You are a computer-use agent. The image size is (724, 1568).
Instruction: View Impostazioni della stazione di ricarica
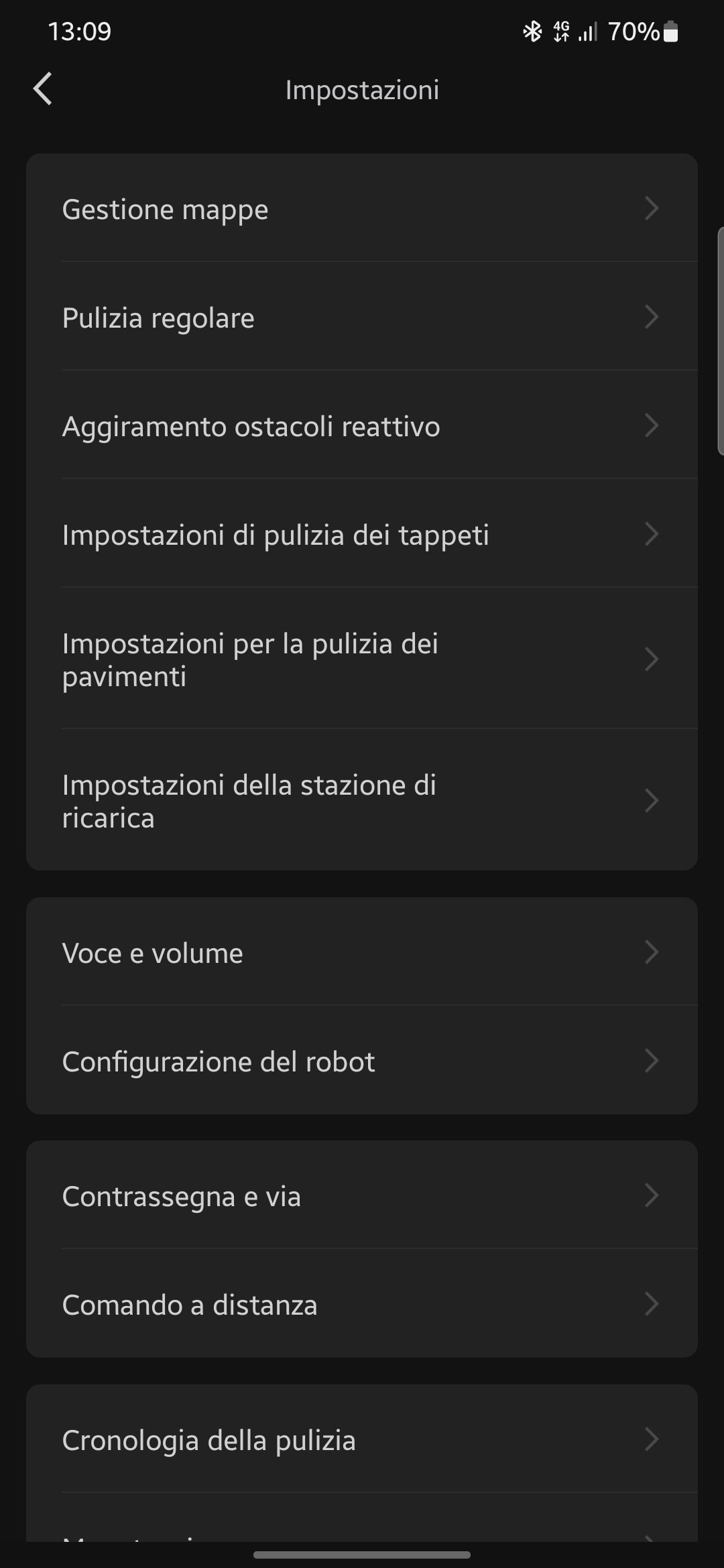[362, 801]
